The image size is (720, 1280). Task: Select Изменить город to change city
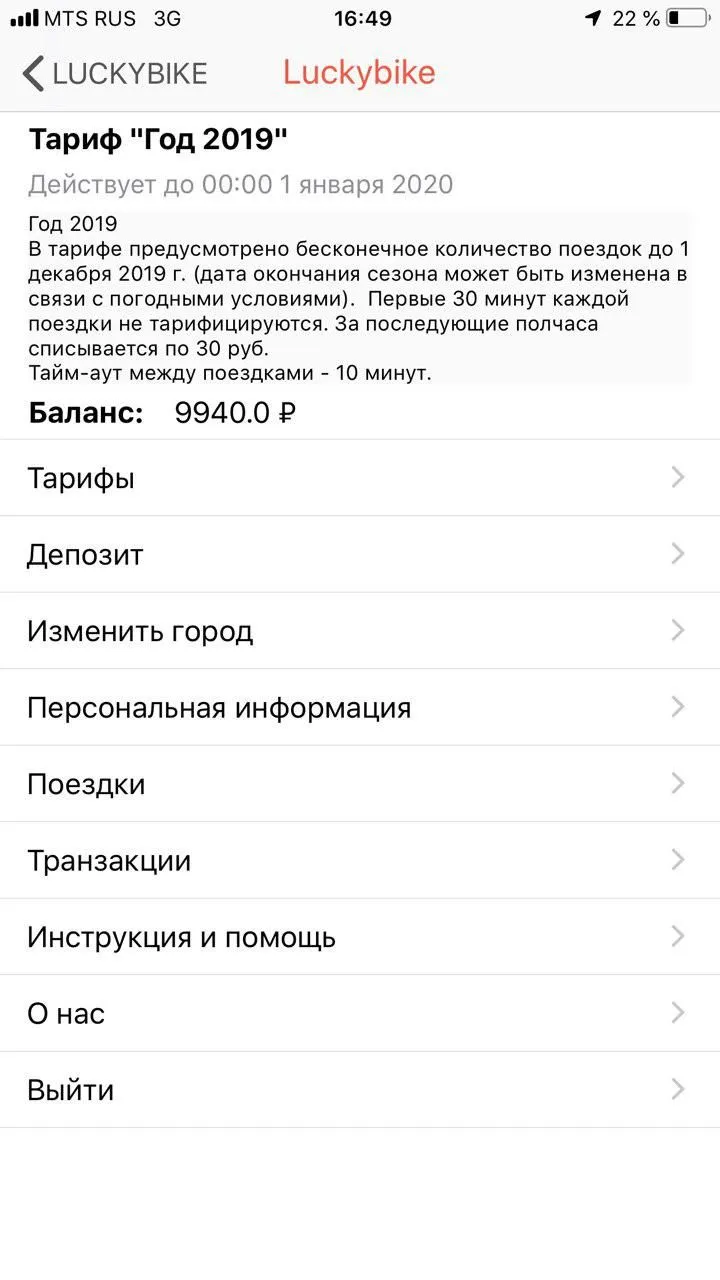(360, 631)
